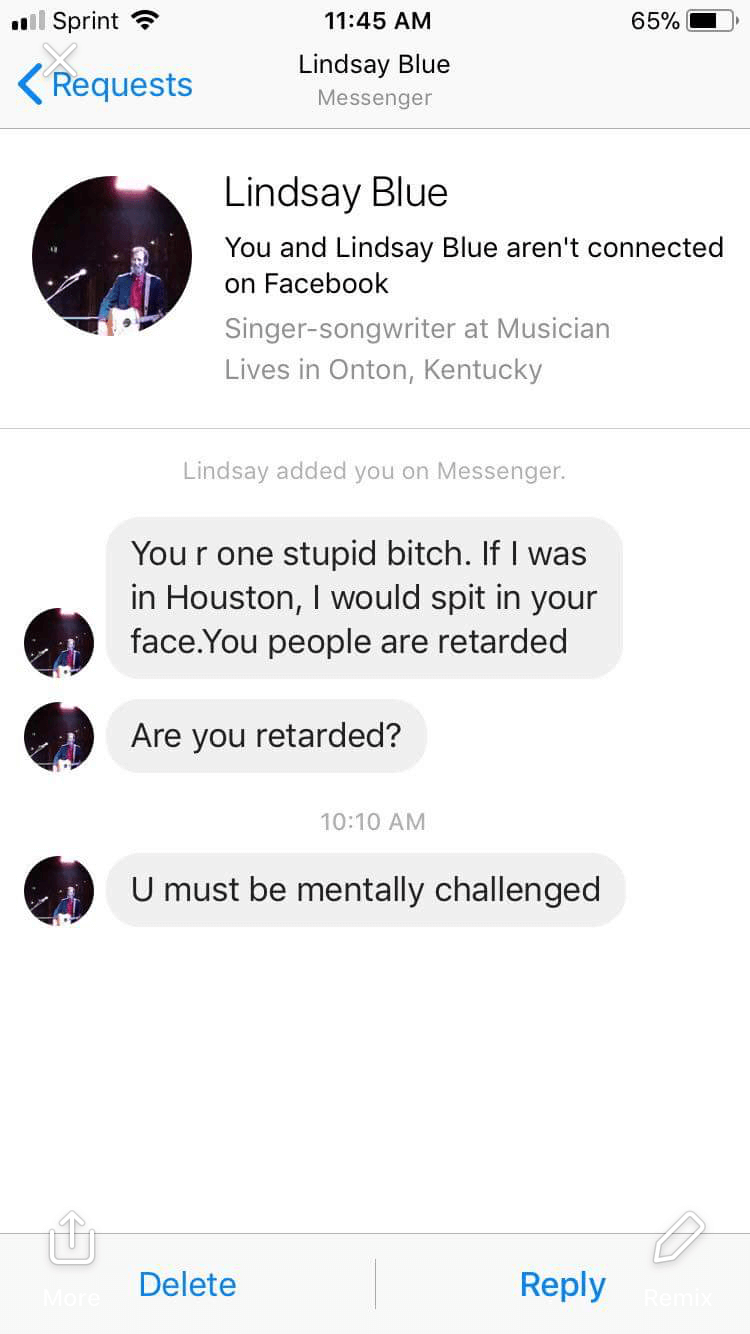Tap the share/export icon above More
Image resolution: width=750 pixels, height=1334 pixels.
[x=71, y=1238]
